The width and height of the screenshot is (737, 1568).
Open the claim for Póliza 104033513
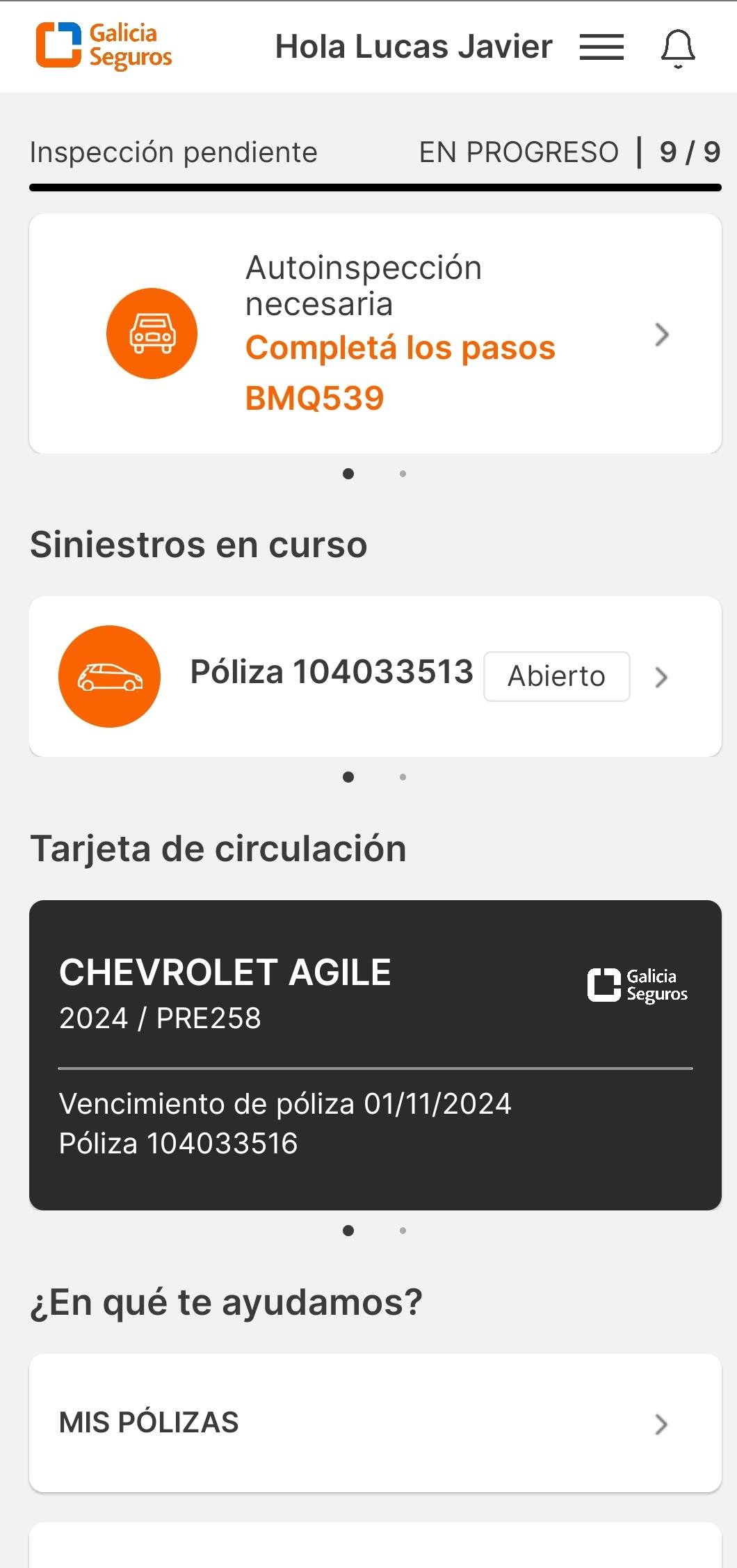click(375, 676)
